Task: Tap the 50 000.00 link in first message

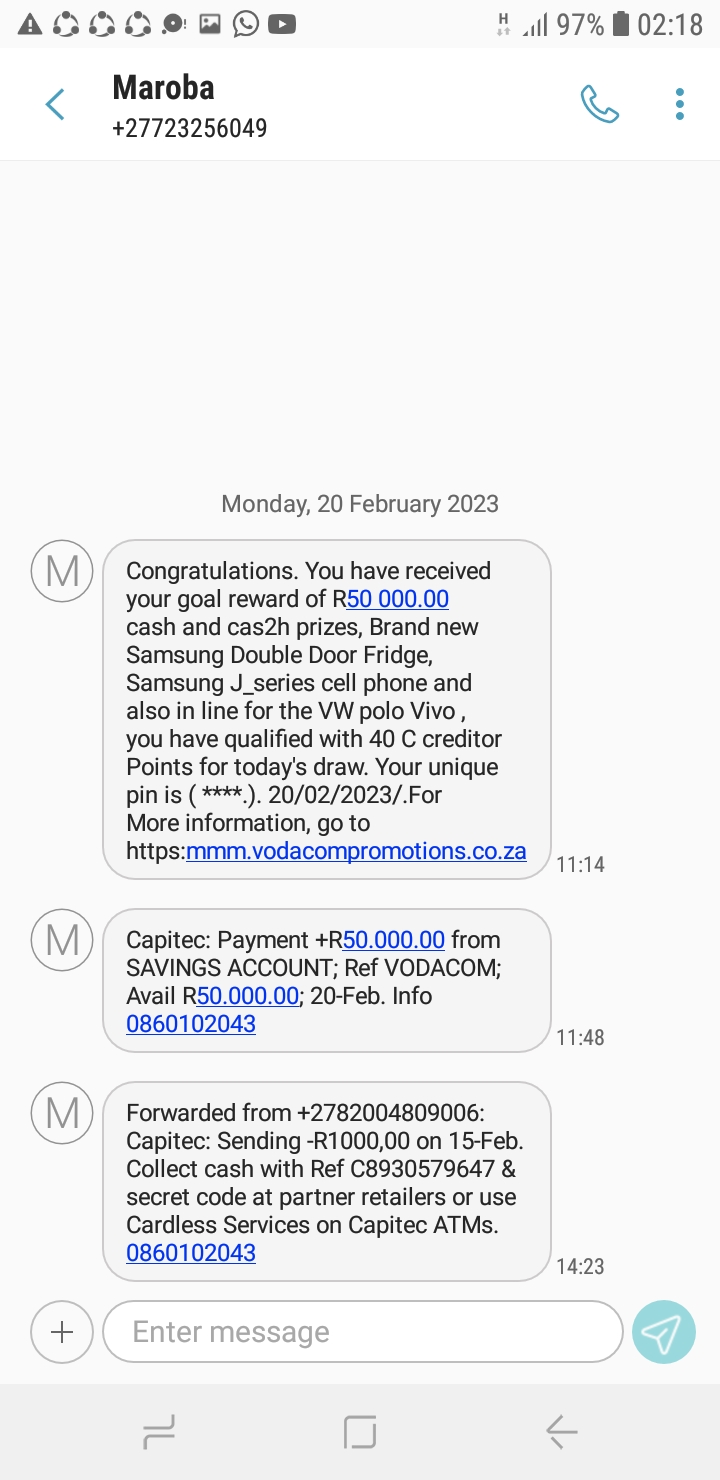Action: (x=398, y=600)
